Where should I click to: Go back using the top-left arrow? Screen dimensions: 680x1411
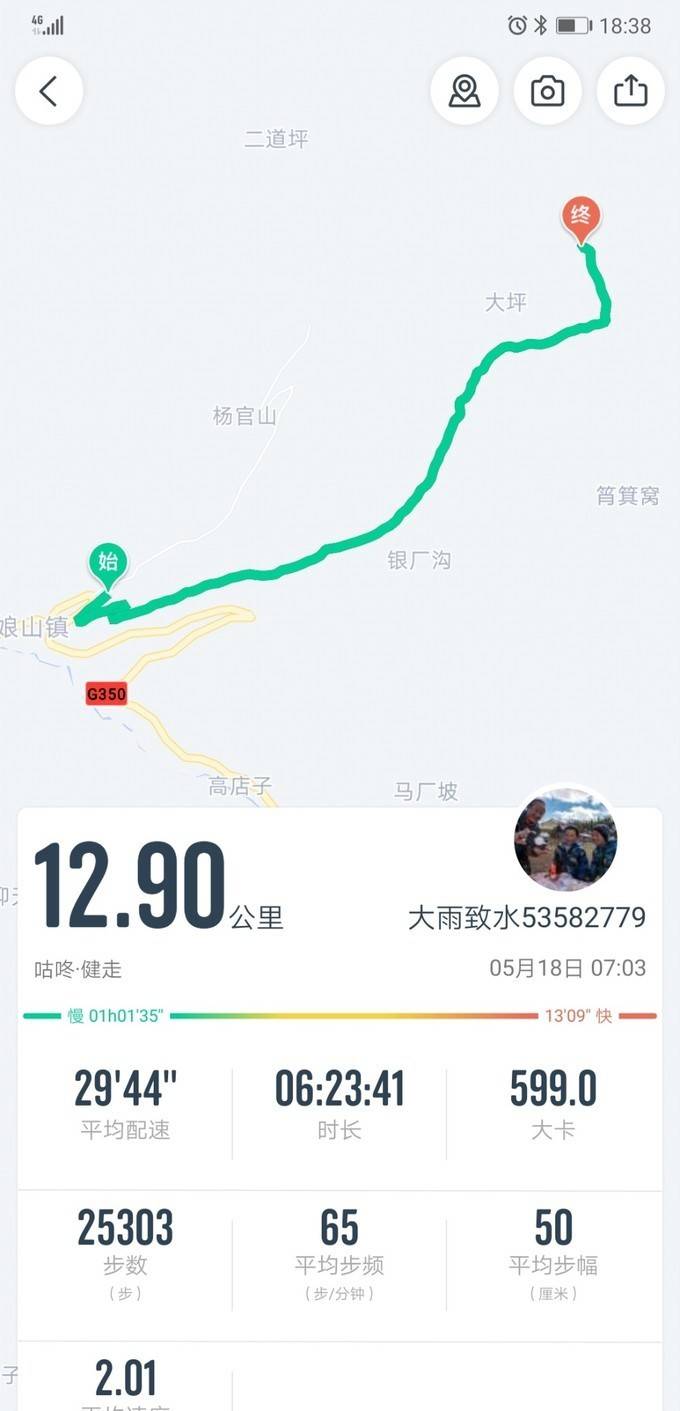(48, 91)
